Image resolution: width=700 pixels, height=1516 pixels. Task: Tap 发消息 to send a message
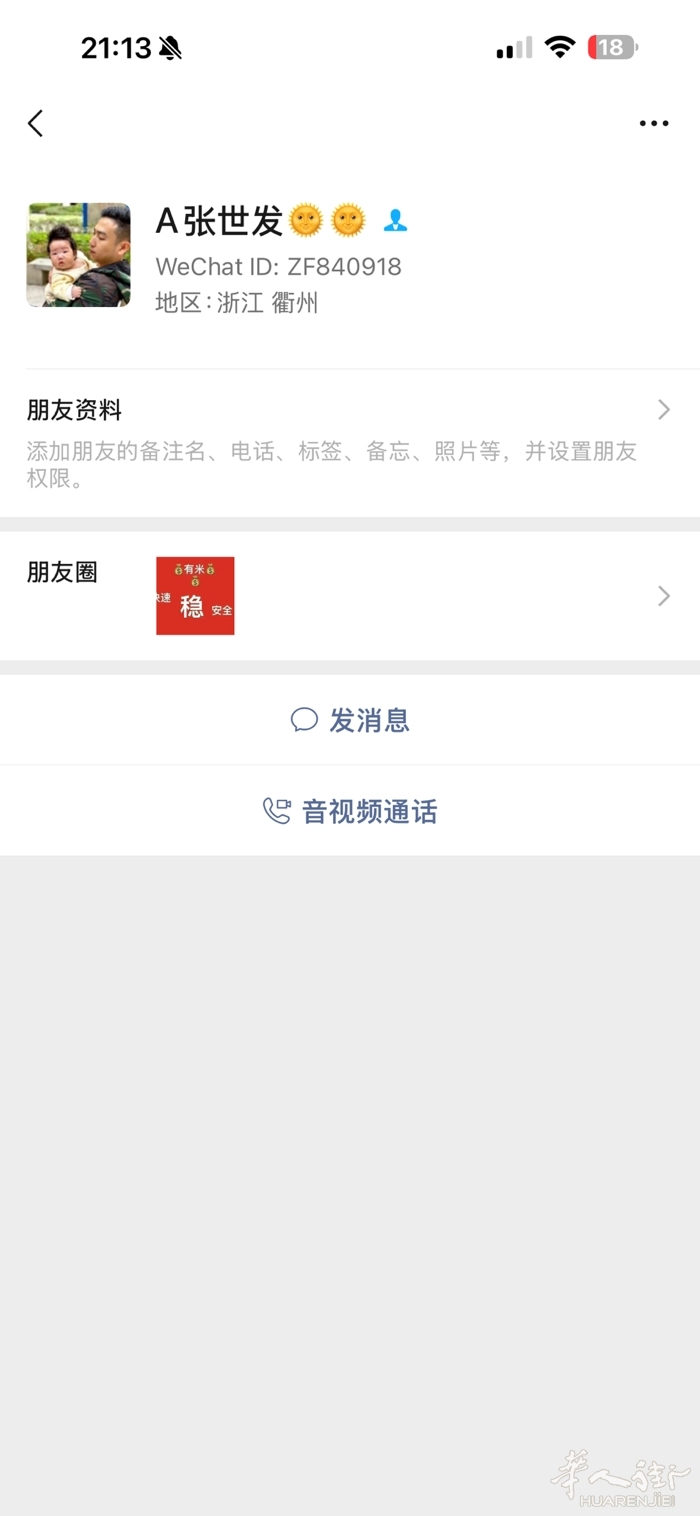[350, 720]
